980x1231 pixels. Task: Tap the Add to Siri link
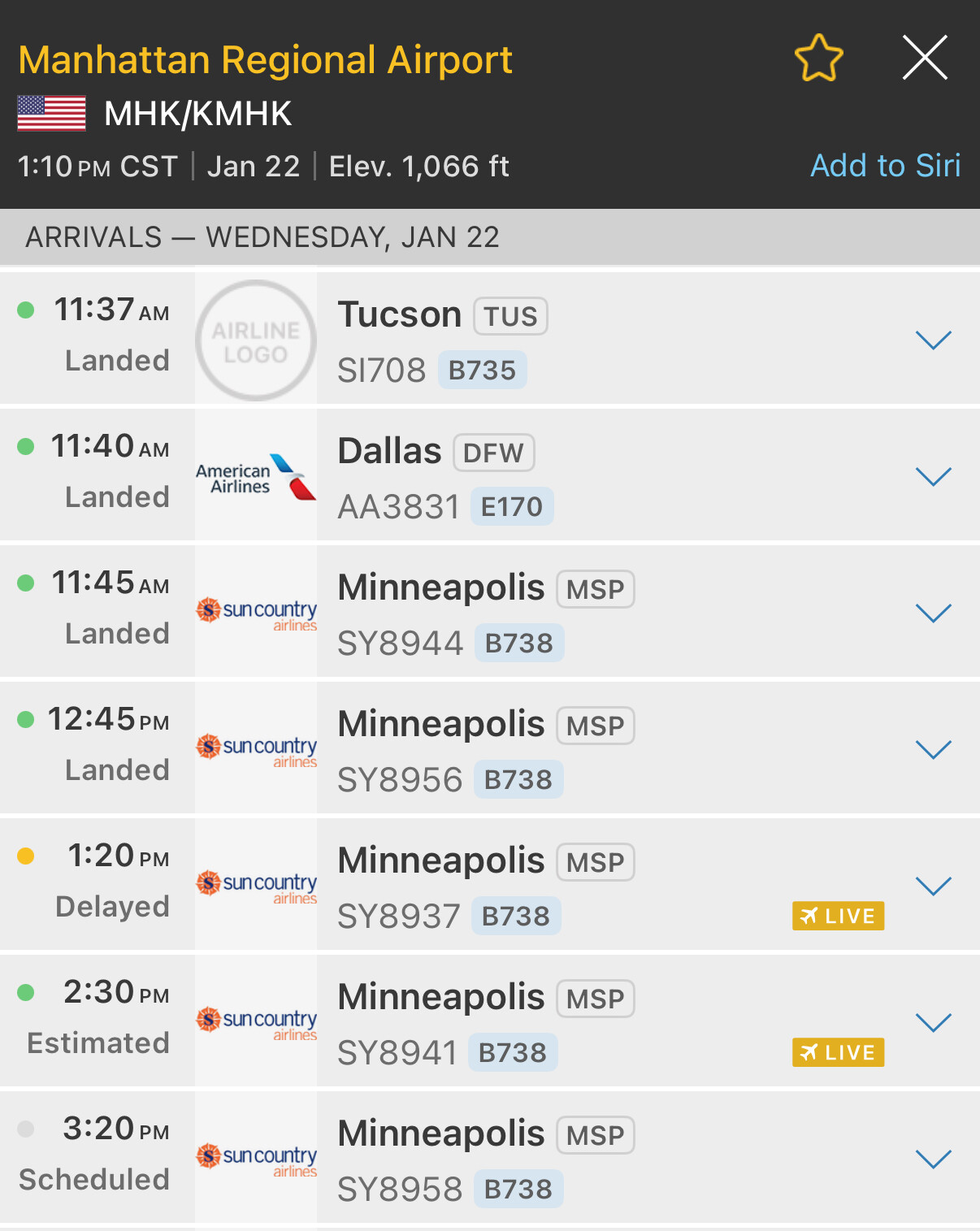(x=885, y=166)
